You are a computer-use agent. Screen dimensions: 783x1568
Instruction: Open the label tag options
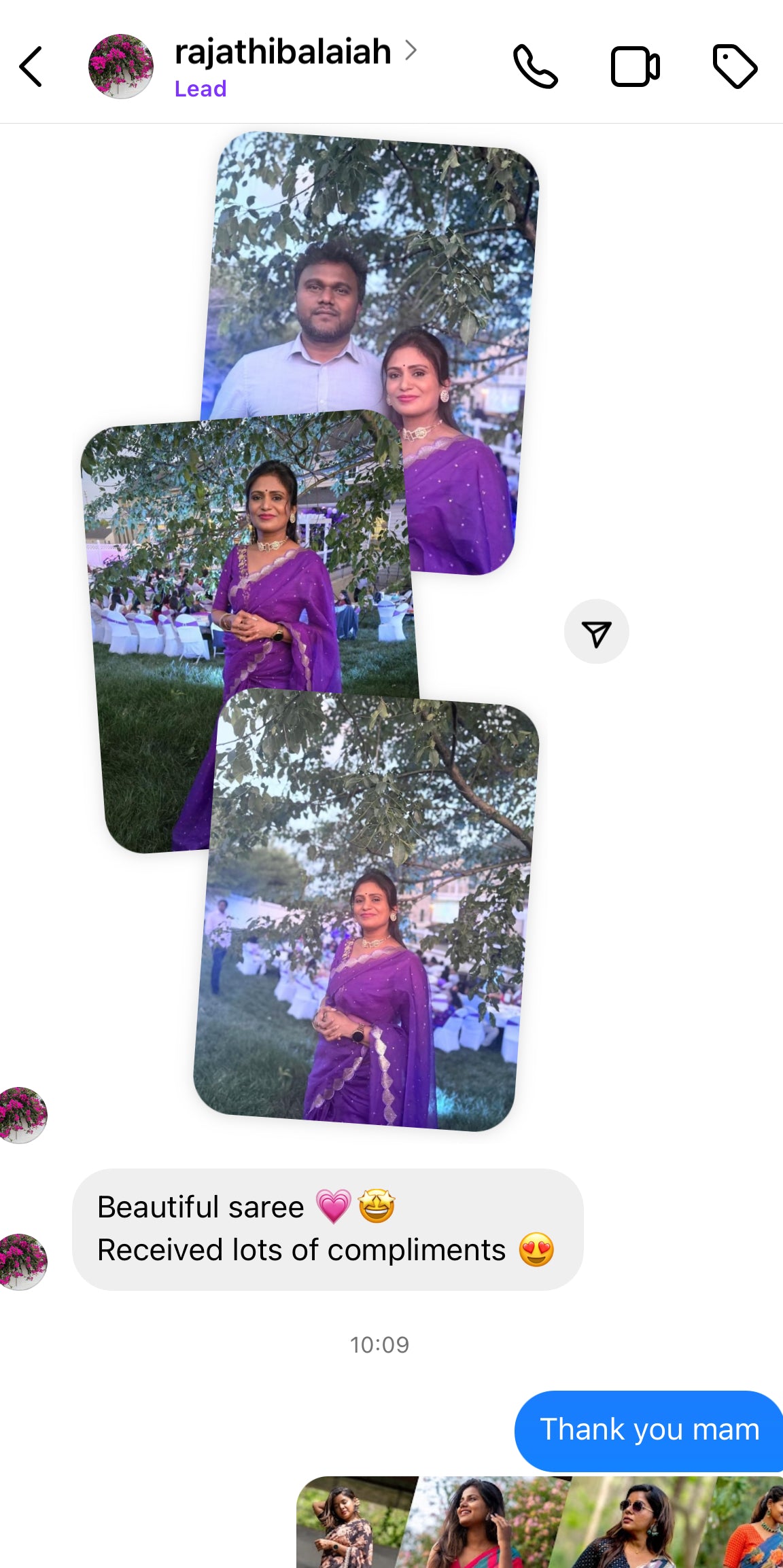point(735,67)
